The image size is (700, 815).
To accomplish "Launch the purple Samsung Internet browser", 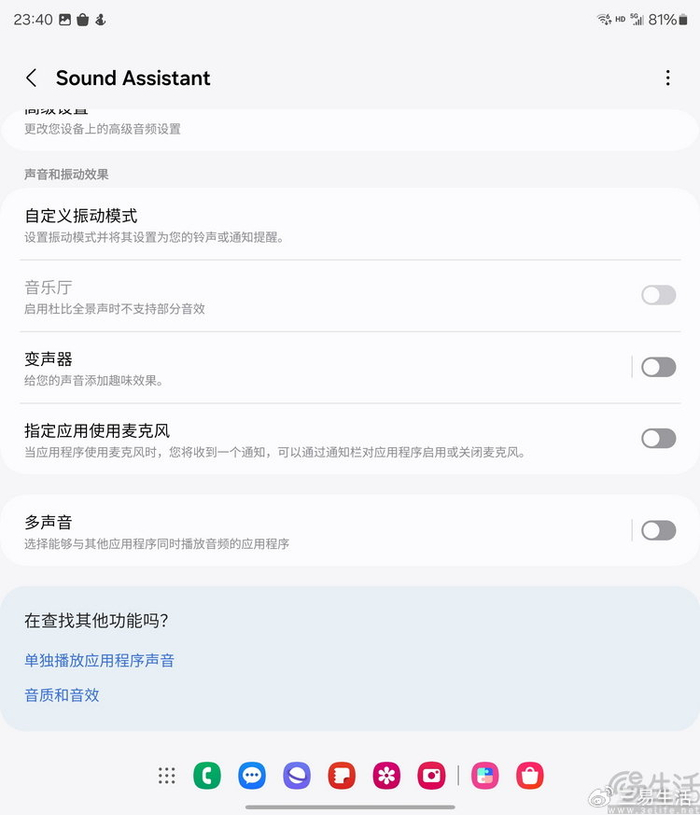I will click(x=297, y=776).
